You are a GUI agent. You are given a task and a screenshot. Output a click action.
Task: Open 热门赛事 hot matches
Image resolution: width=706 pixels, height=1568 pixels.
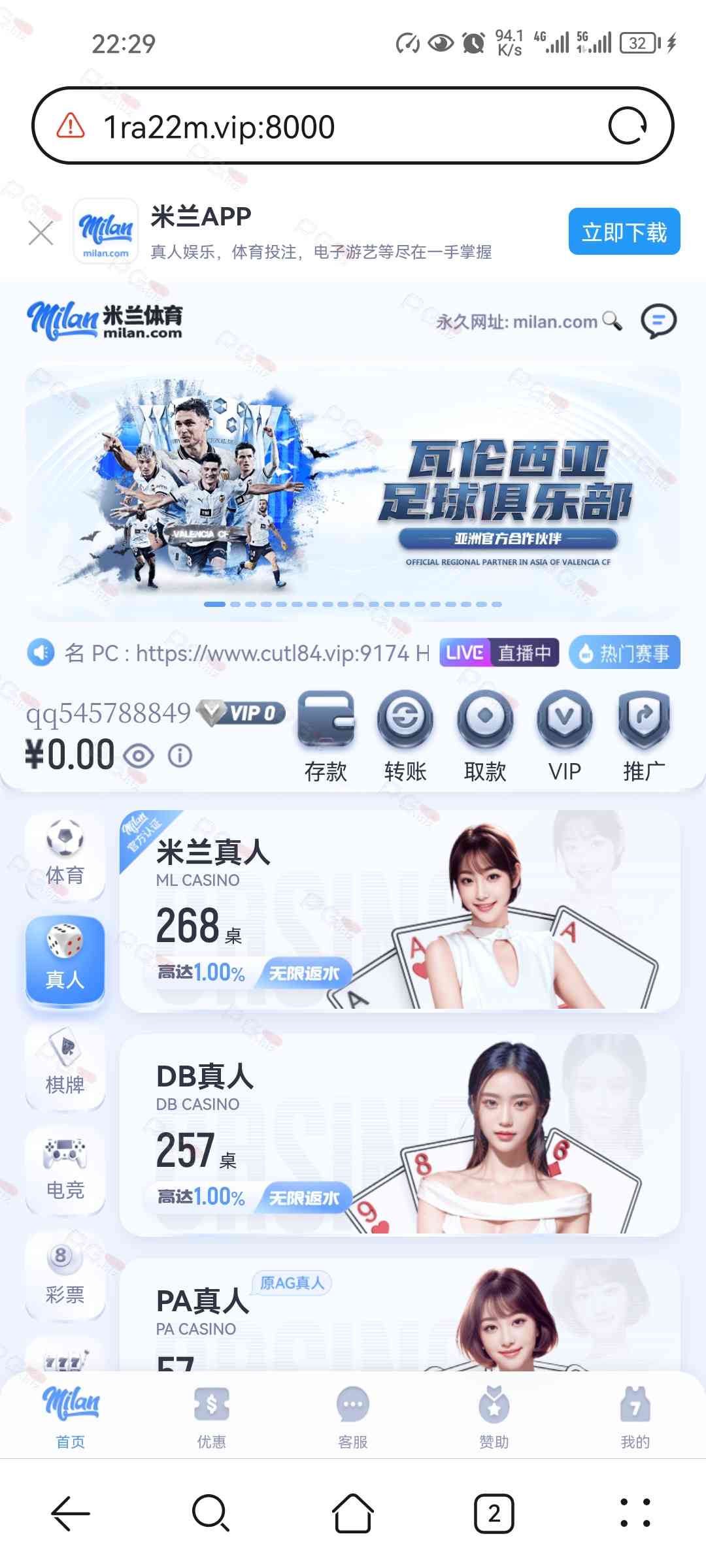624,653
